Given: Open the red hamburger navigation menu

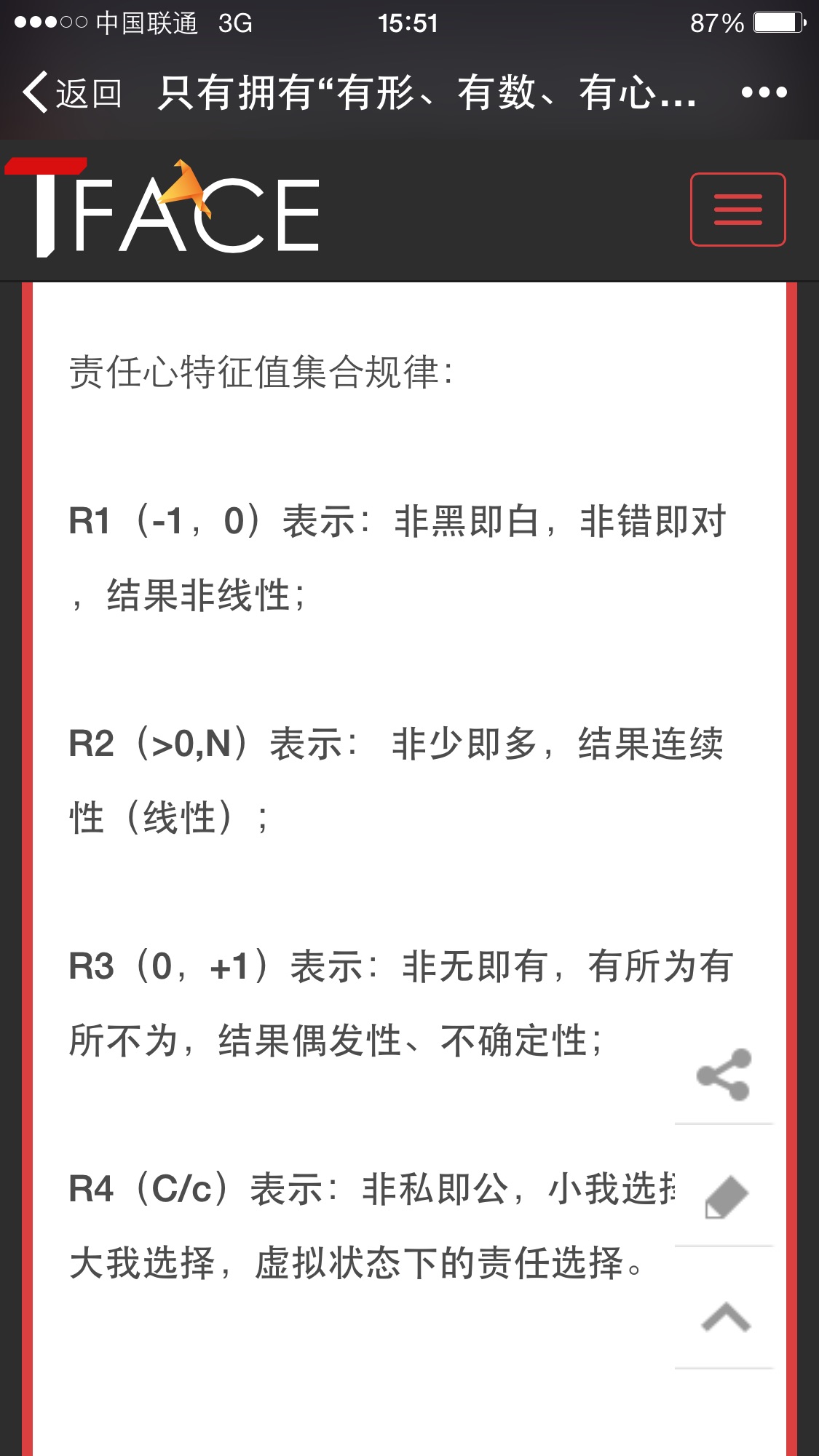Looking at the screenshot, I should pyautogui.click(x=737, y=210).
